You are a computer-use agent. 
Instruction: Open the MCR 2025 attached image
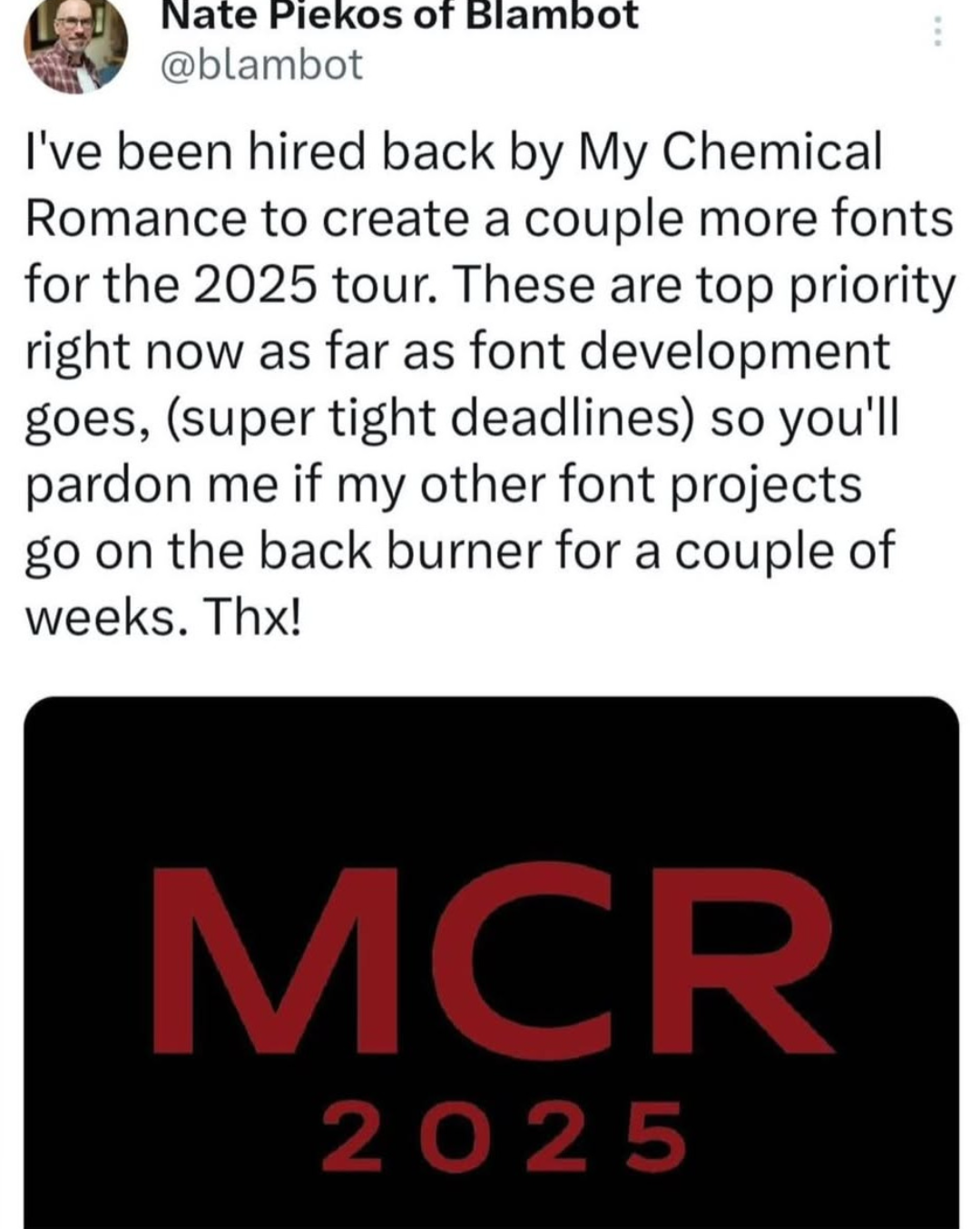[x=490, y=962]
